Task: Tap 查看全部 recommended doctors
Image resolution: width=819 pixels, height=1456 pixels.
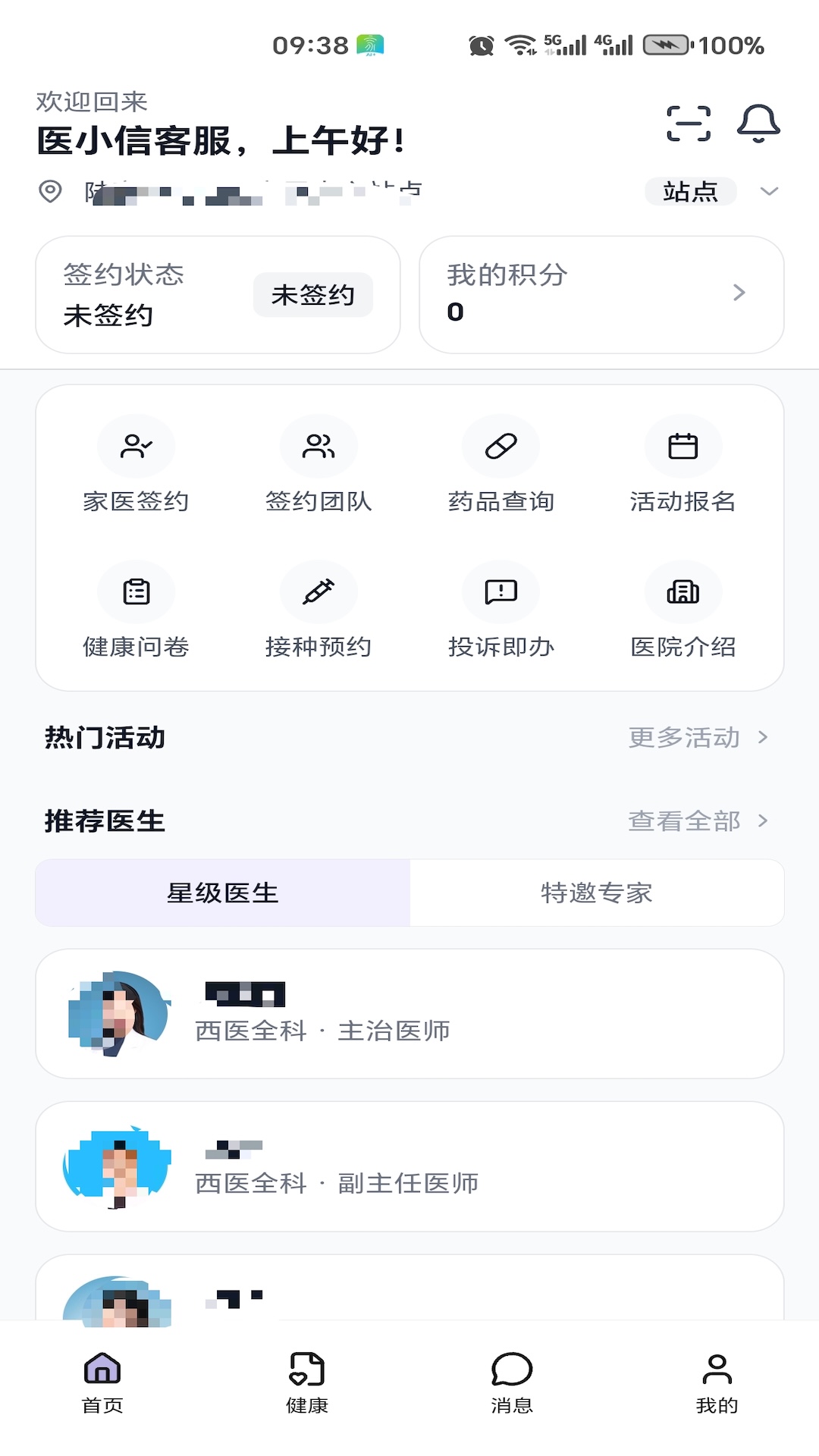Action: tap(698, 821)
